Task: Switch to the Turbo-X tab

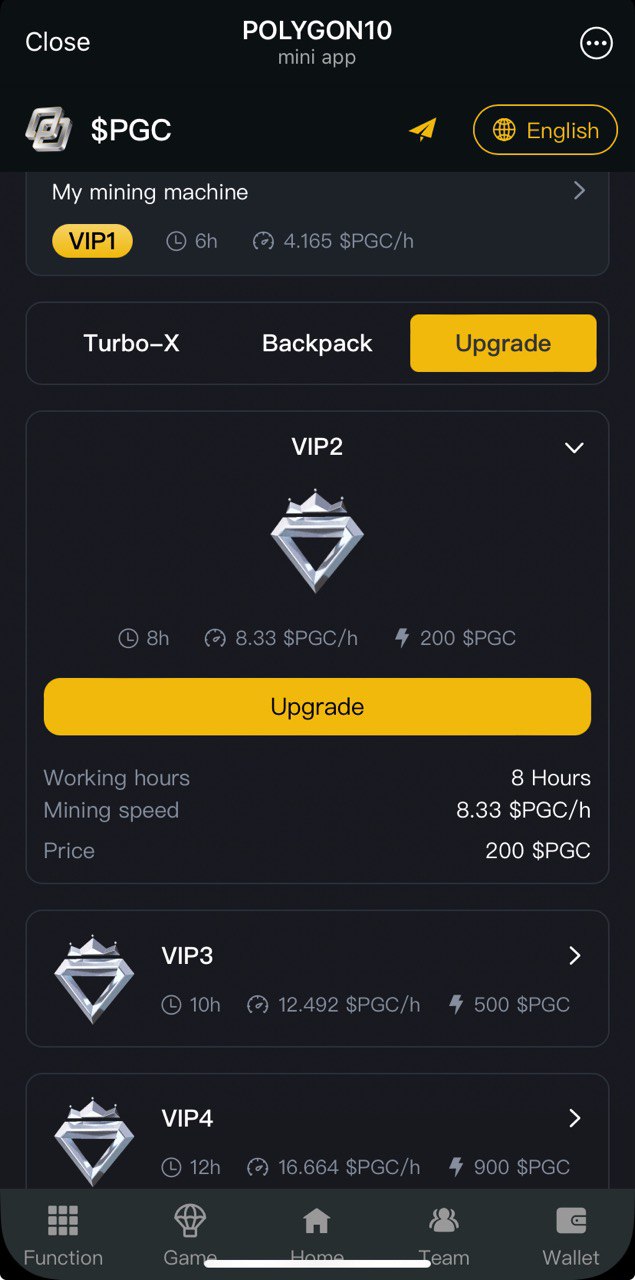Action: [x=131, y=343]
